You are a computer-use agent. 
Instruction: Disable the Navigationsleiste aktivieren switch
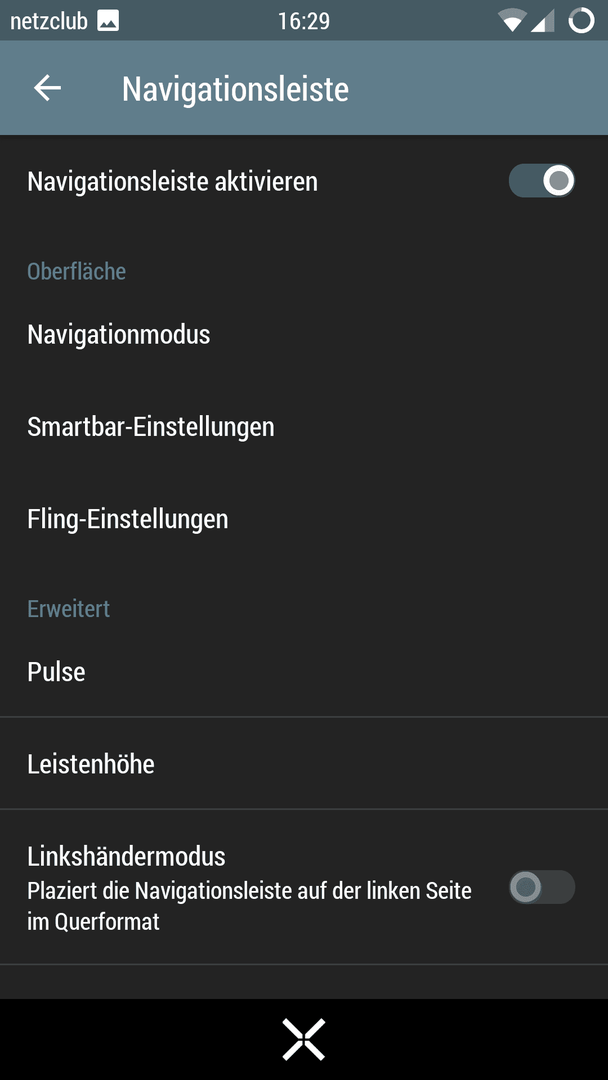541,181
